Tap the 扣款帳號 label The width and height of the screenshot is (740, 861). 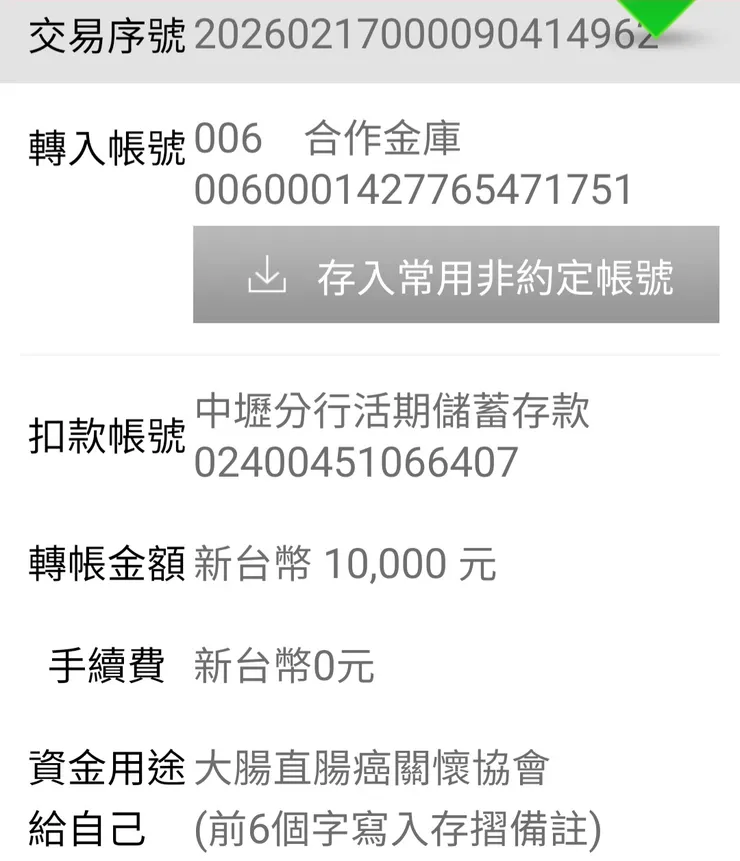[106, 436]
